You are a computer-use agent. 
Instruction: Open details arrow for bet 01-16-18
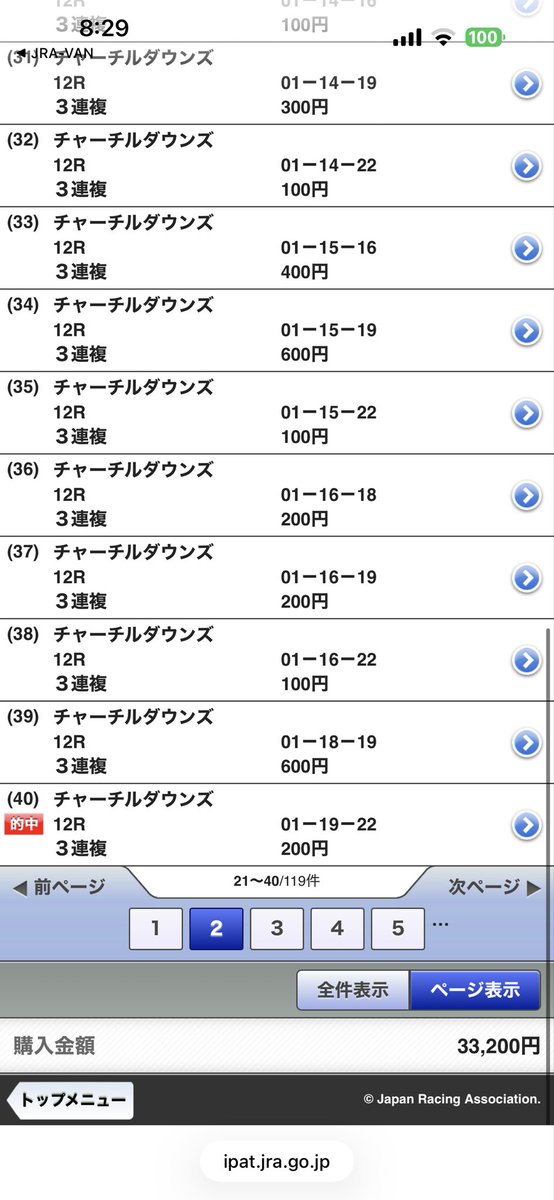[x=526, y=495]
